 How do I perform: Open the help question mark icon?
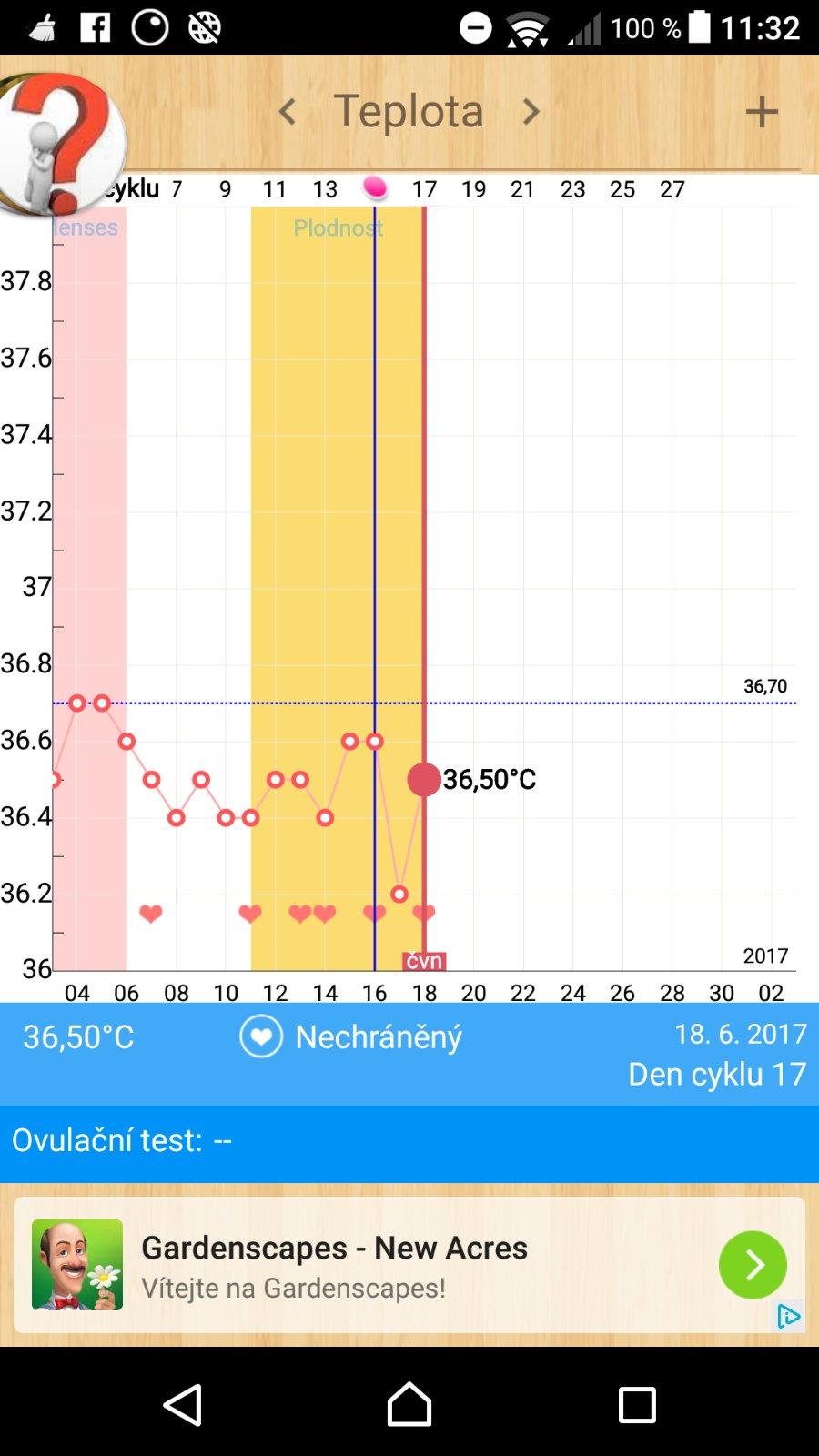tap(62, 141)
